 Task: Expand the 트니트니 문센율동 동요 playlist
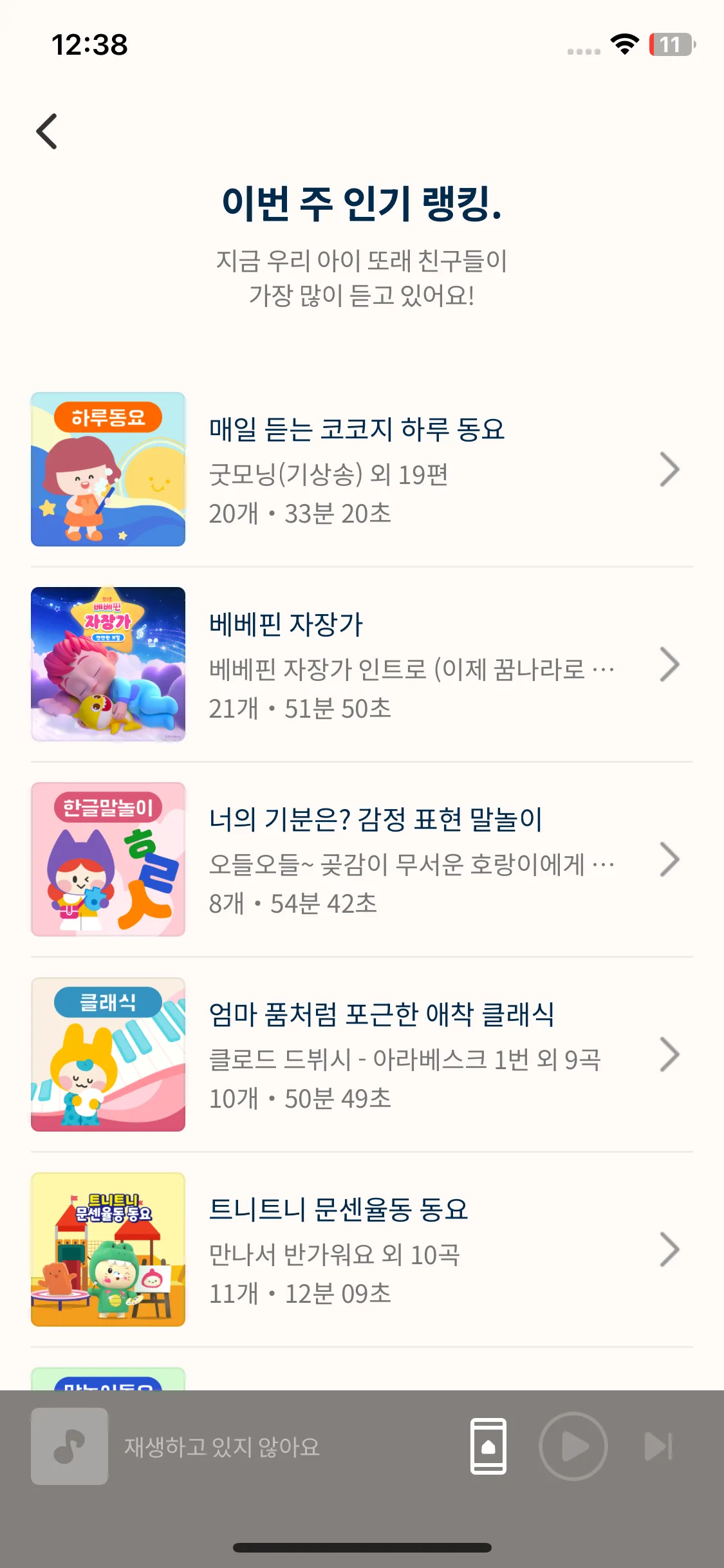pyautogui.click(x=669, y=1249)
